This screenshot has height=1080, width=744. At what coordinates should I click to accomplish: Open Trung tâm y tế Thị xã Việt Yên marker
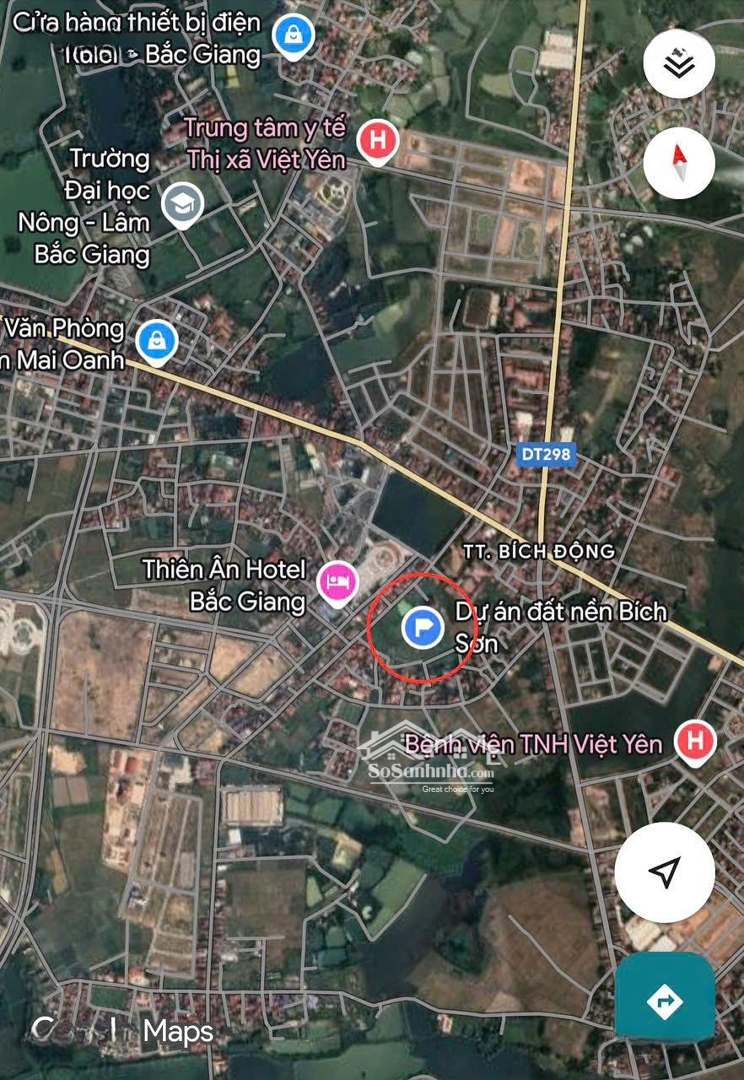click(377, 141)
